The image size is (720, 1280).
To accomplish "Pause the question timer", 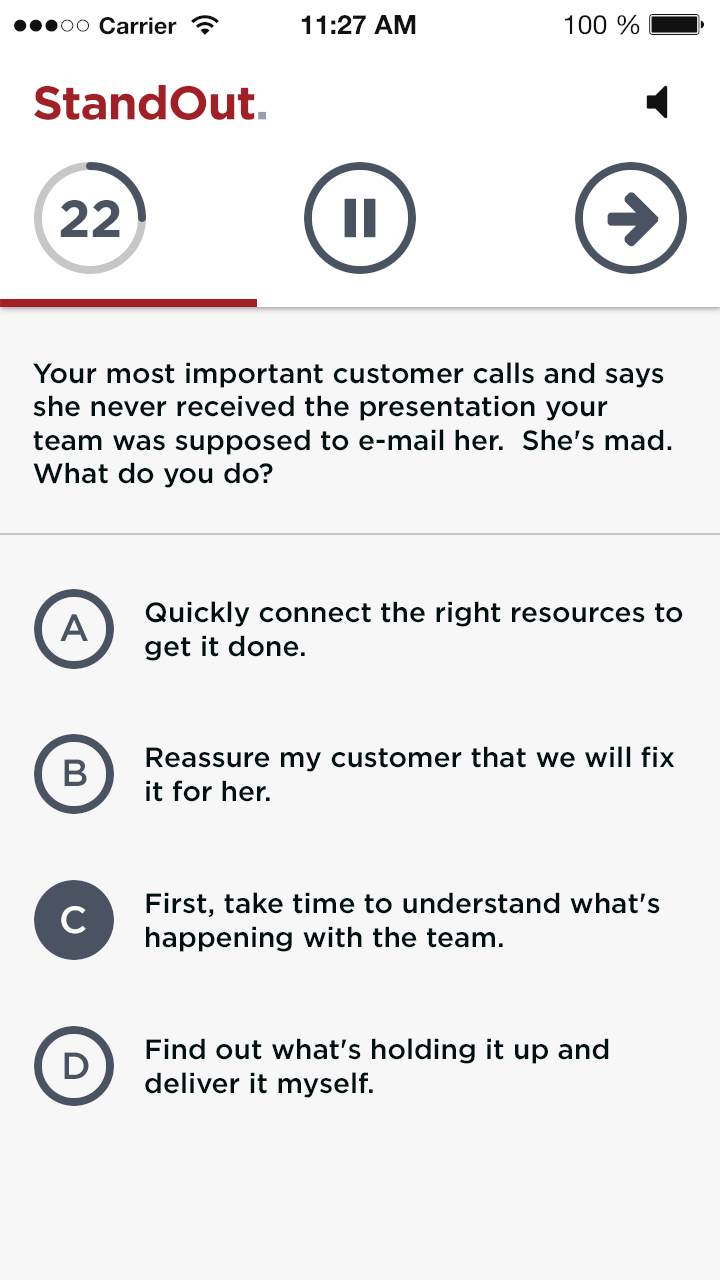I will 360,218.
